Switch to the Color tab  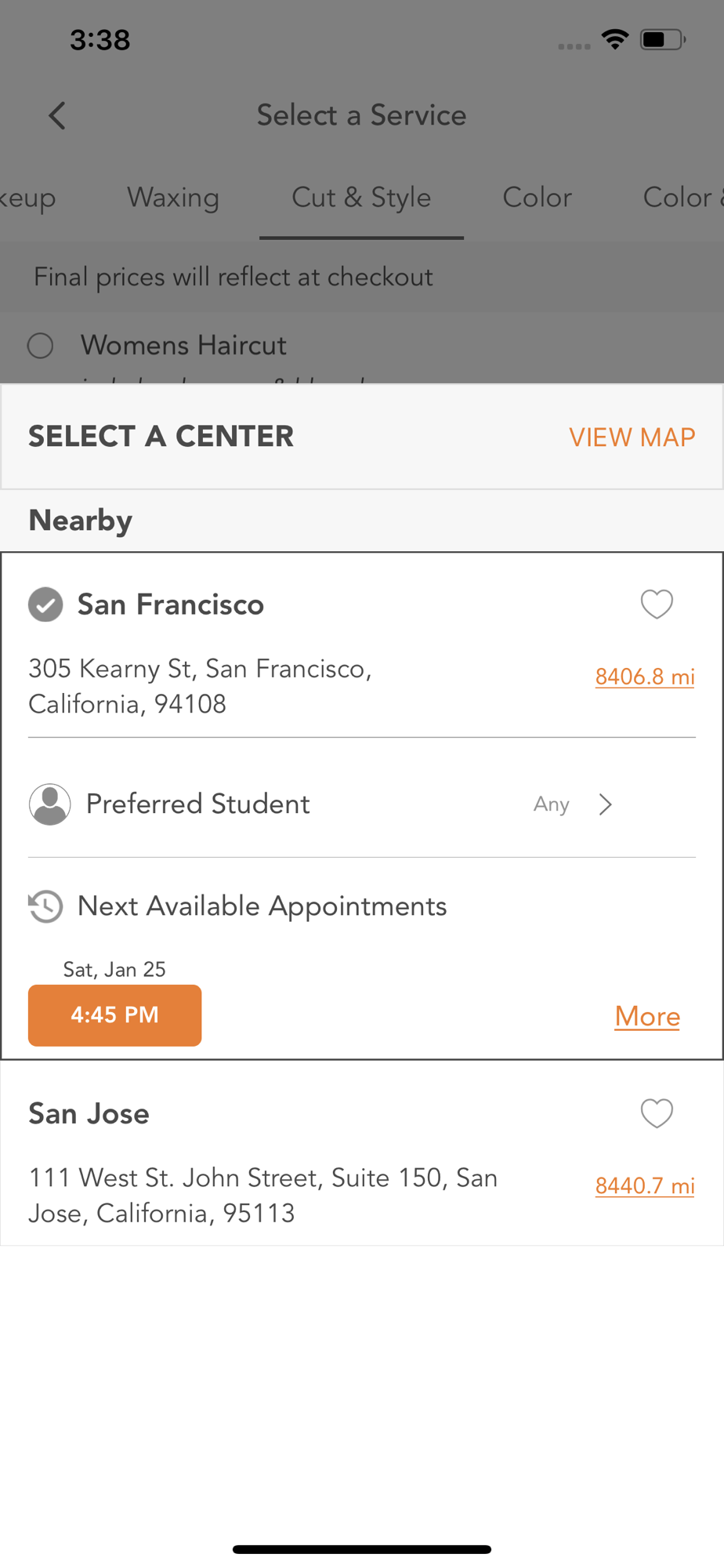(x=537, y=197)
